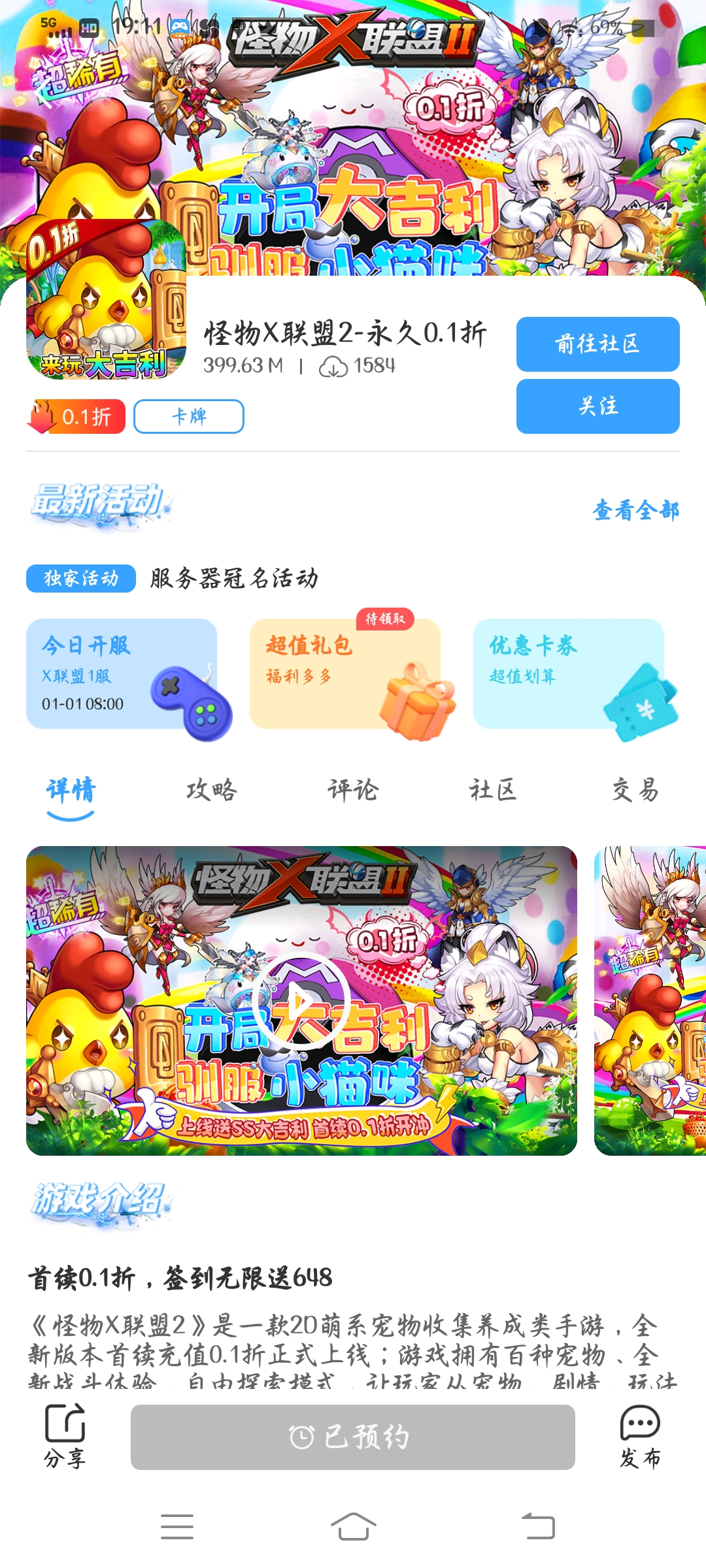Screen dimensions: 706x1568
Task: Open the 超值礼包 gift card
Action: pyautogui.click(x=345, y=674)
